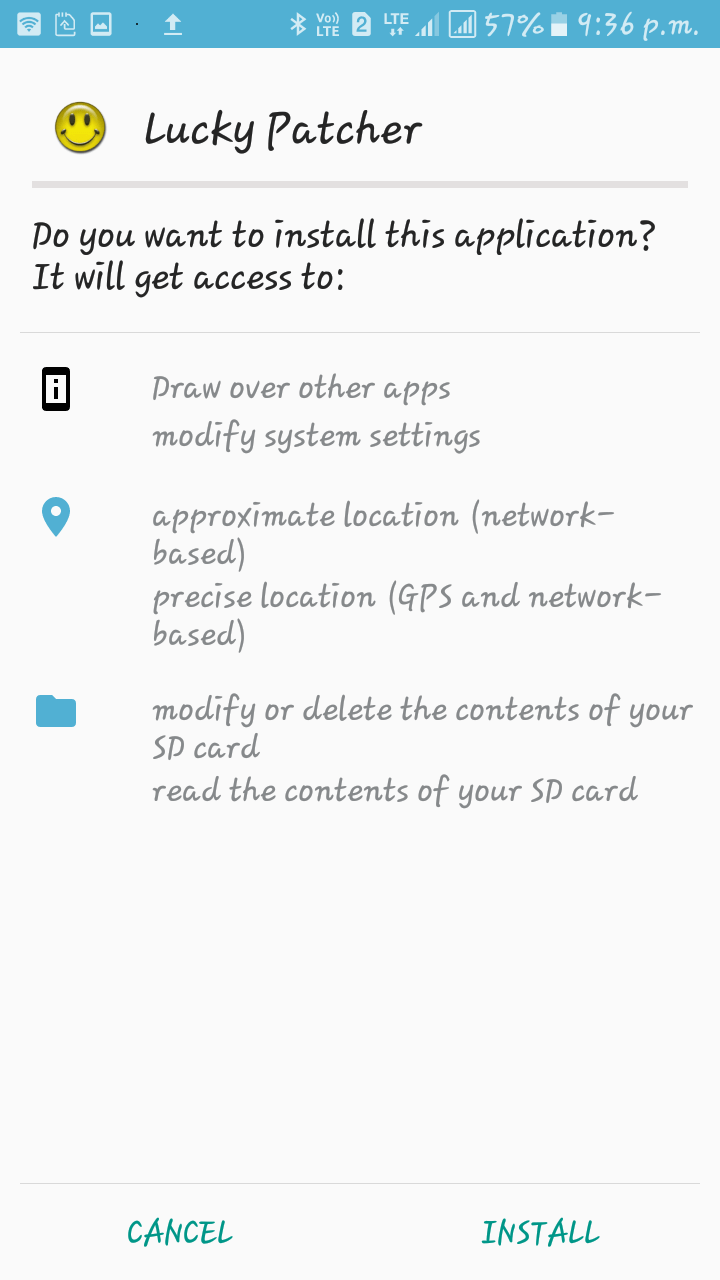Image resolution: width=720 pixels, height=1280 pixels.
Task: Click the gray progress bar under the title
Action: tap(360, 184)
